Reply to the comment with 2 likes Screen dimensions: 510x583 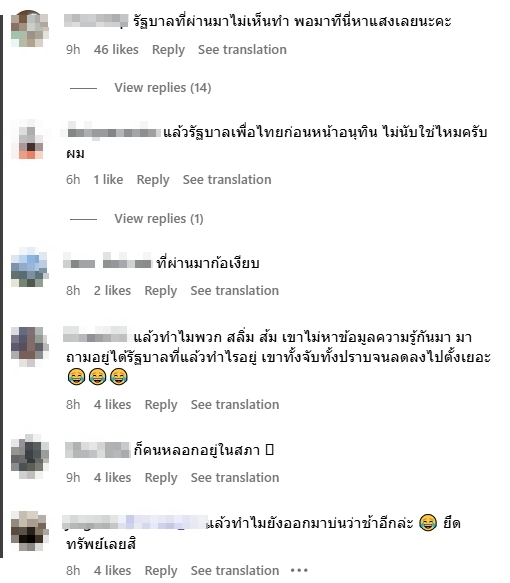161,291
